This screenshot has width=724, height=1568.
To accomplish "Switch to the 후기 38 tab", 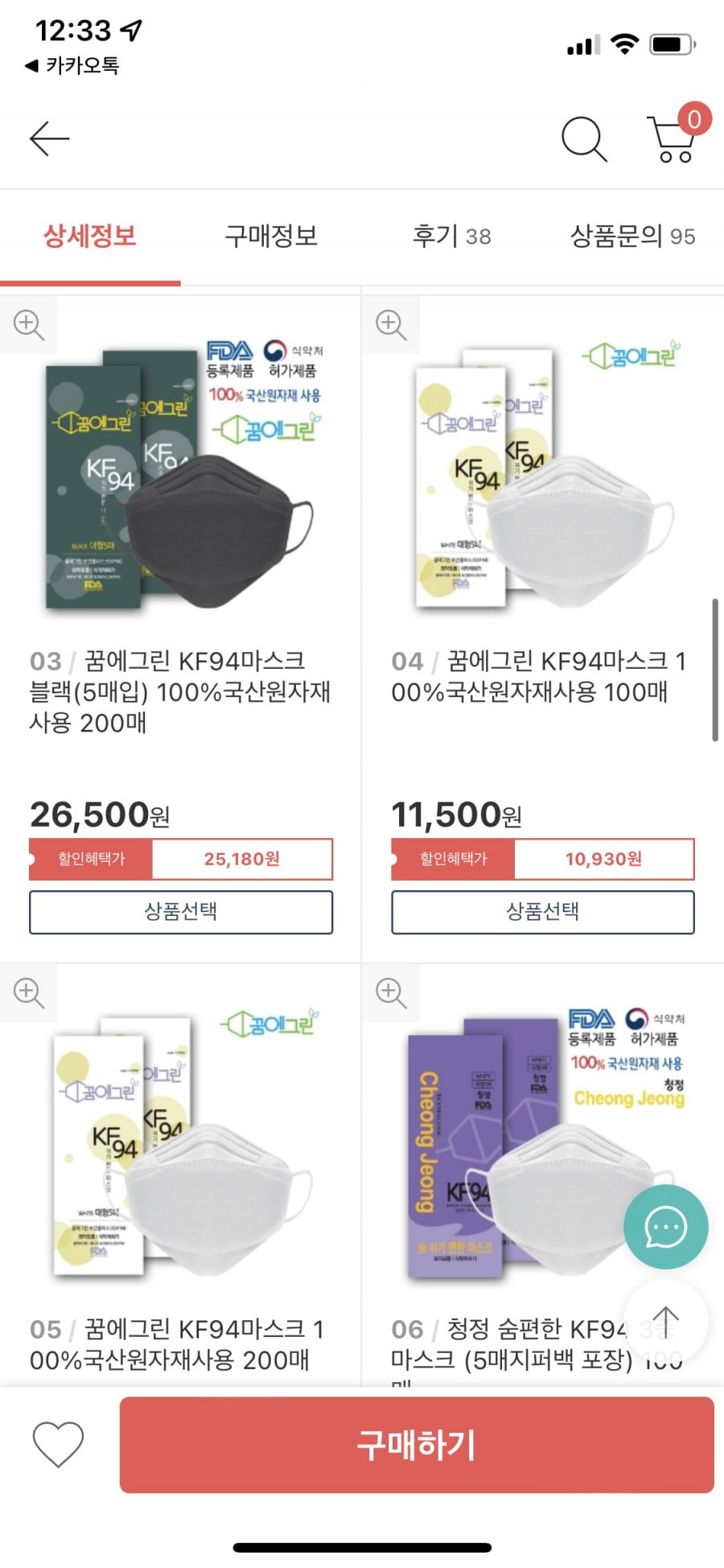I will pyautogui.click(x=451, y=236).
